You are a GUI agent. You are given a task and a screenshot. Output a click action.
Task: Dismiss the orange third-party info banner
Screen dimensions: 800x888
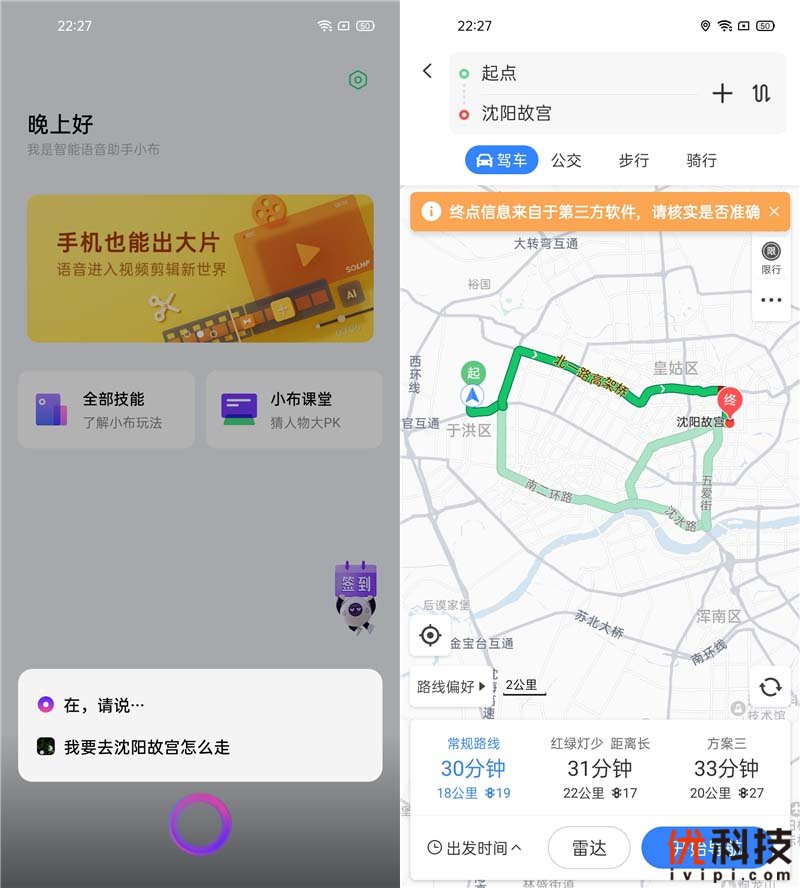[x=774, y=212]
